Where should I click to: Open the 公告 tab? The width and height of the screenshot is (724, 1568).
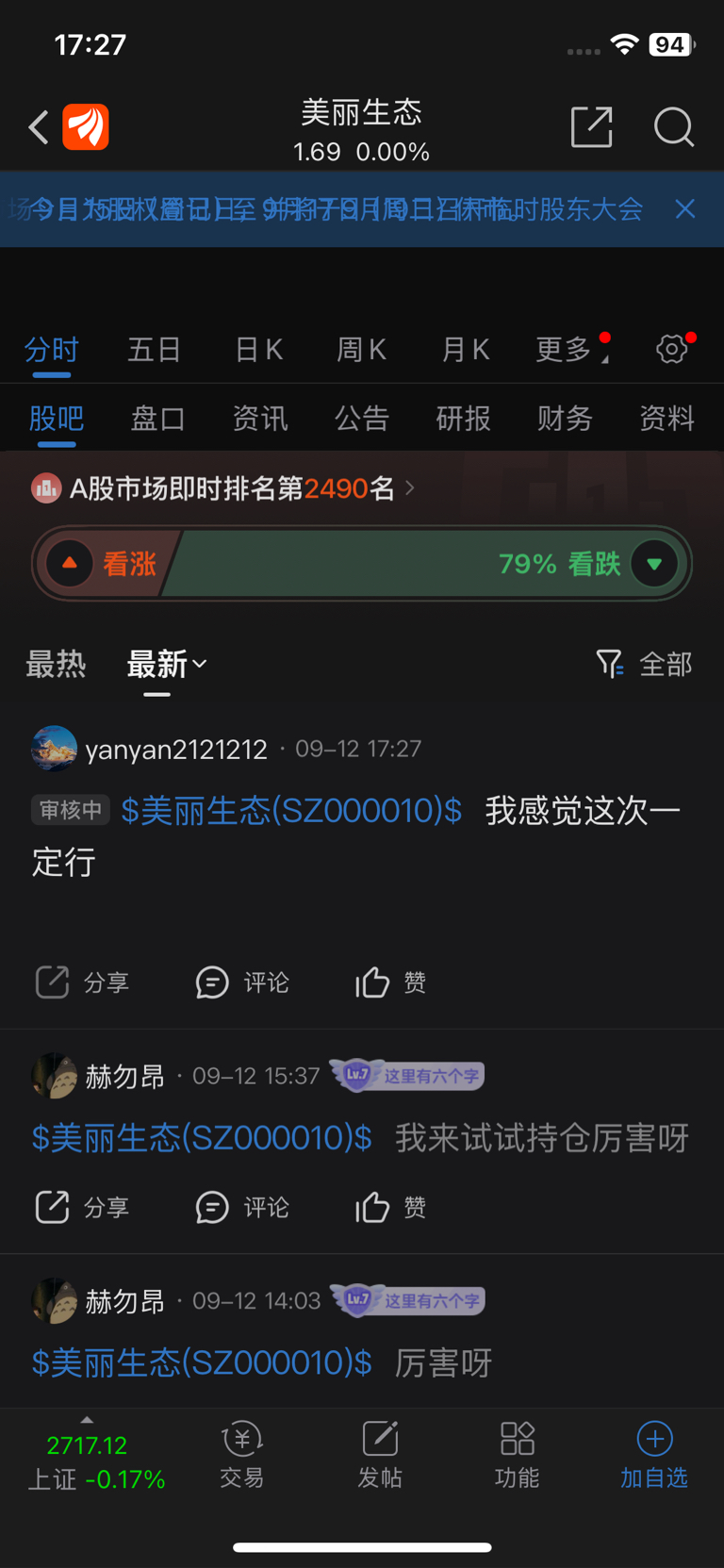point(361,418)
